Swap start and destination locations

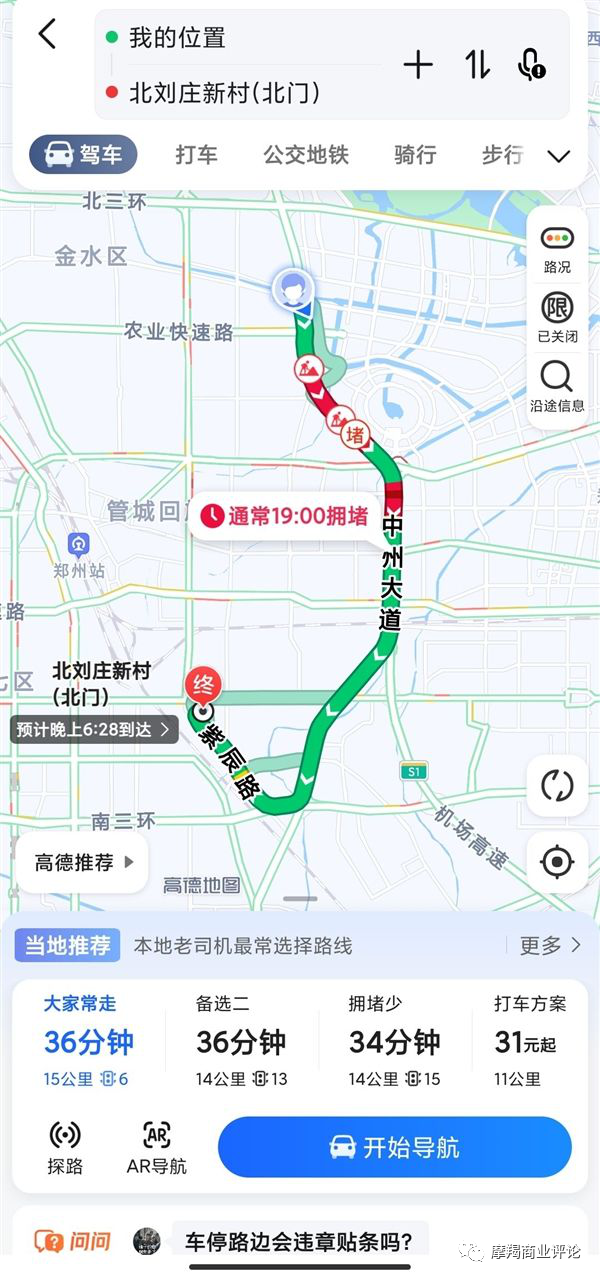[477, 66]
